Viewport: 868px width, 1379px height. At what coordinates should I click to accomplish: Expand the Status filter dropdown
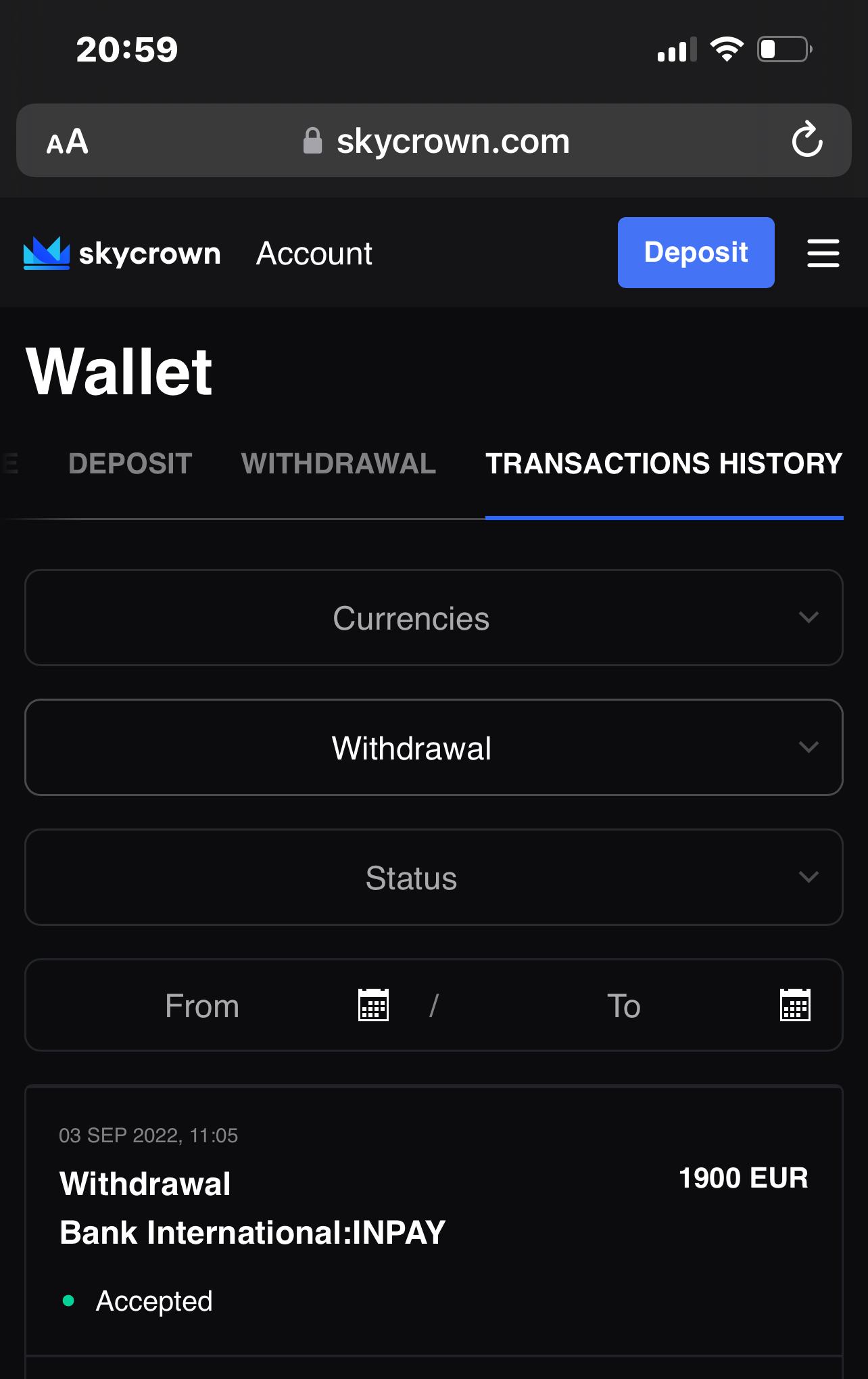(433, 877)
